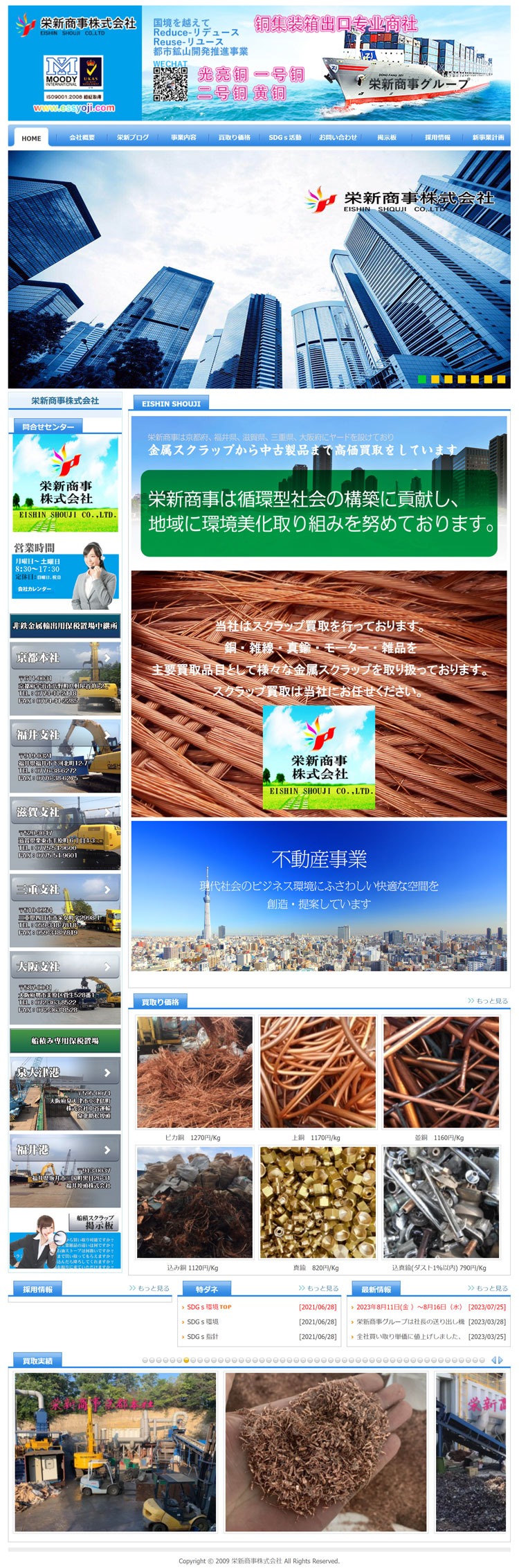Open the 事業内容 menu item
This screenshot has height=1568, width=519.
(x=184, y=138)
